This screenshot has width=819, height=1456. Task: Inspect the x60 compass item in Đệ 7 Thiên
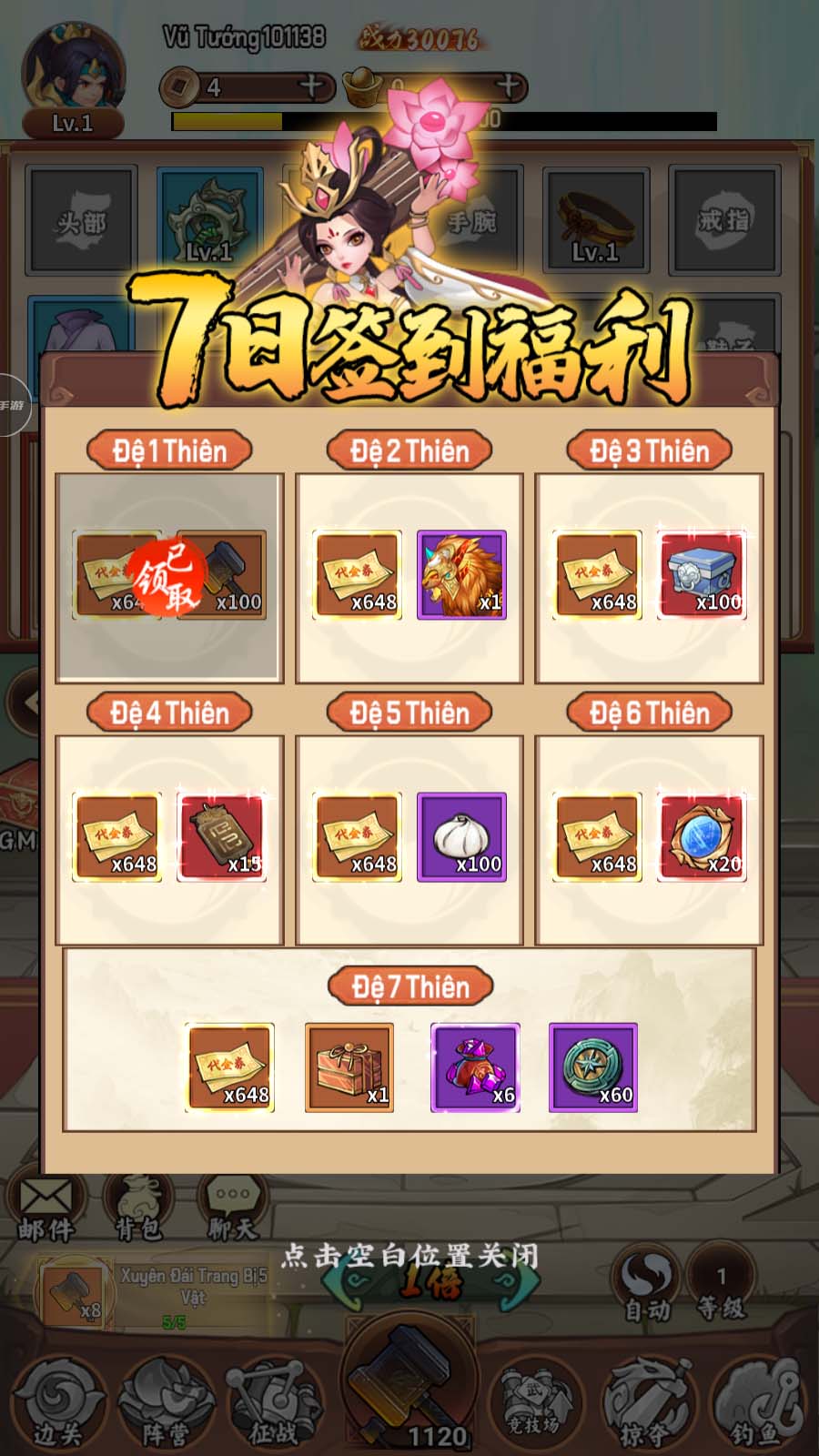click(593, 1067)
